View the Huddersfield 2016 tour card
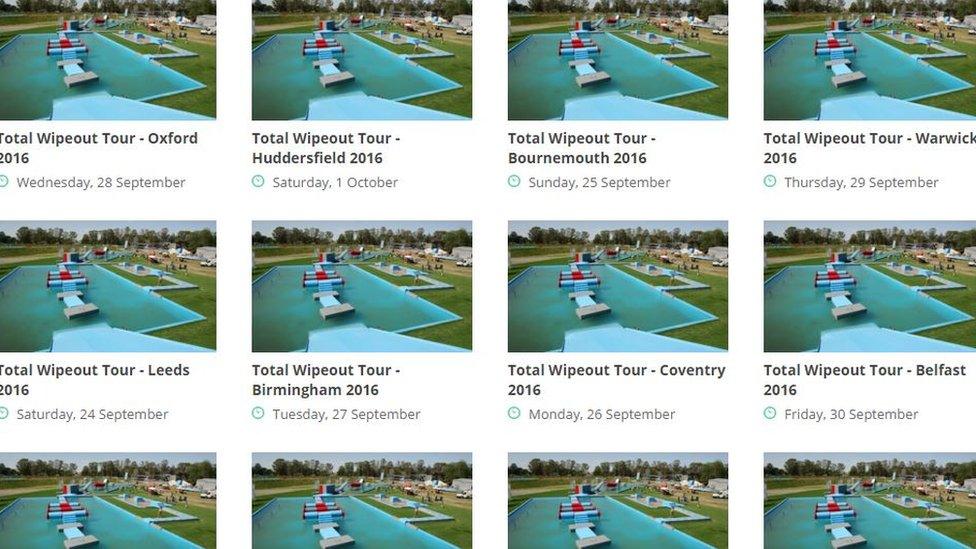This screenshot has width=976, height=549. [x=325, y=148]
